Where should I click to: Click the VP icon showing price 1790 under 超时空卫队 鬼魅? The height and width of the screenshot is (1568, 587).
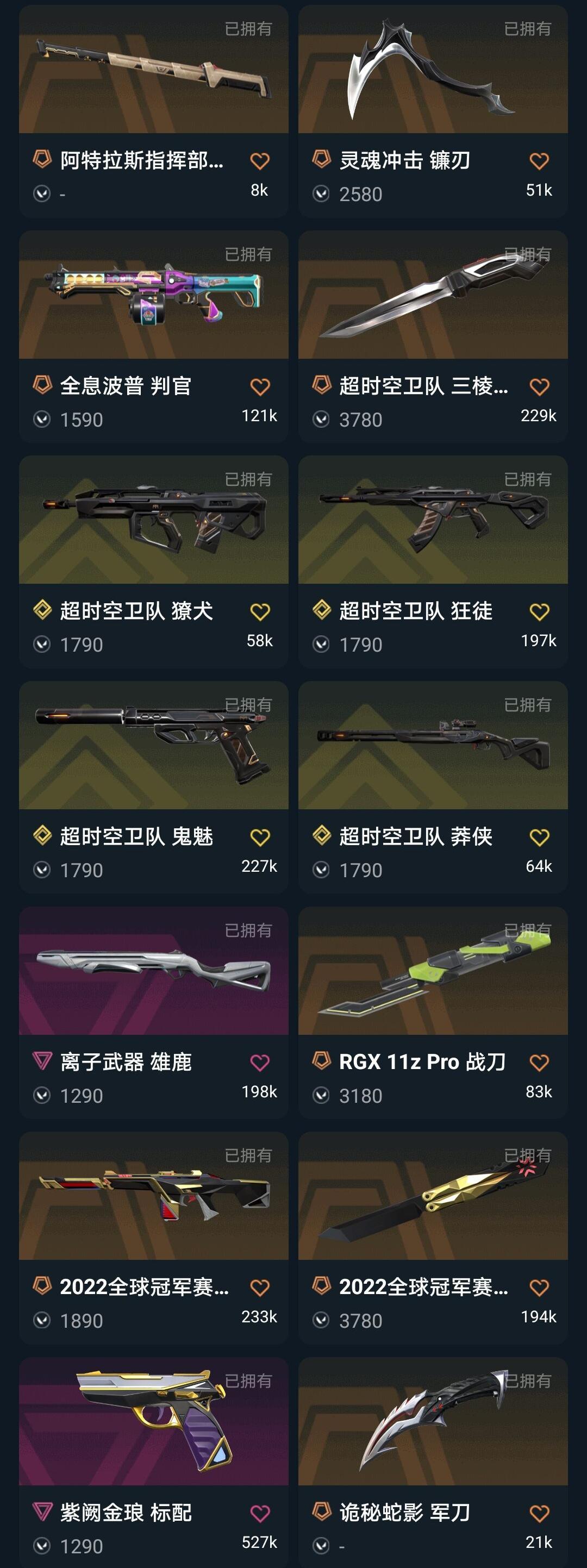[41, 869]
